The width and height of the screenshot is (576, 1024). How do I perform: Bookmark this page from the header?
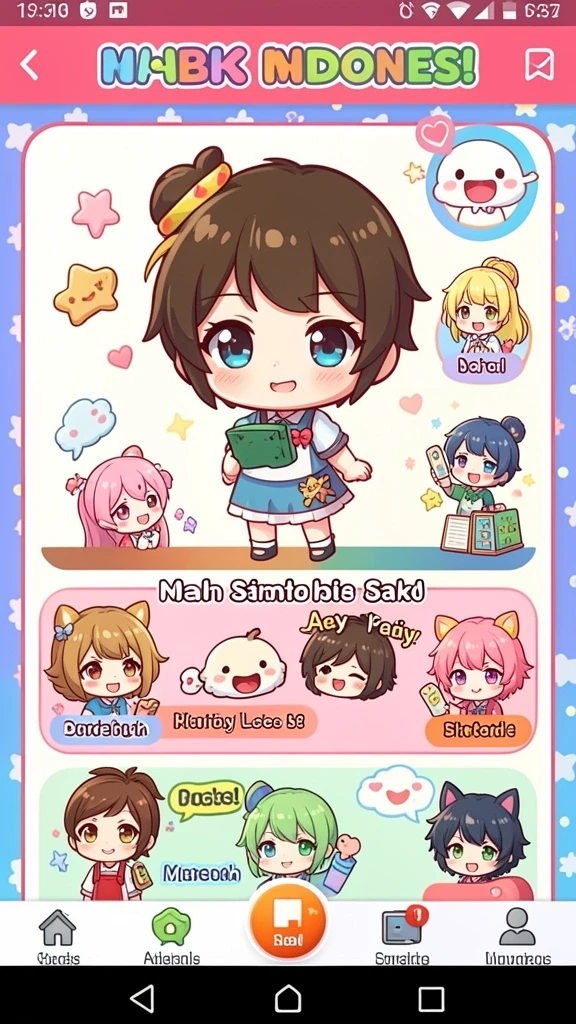coord(539,65)
